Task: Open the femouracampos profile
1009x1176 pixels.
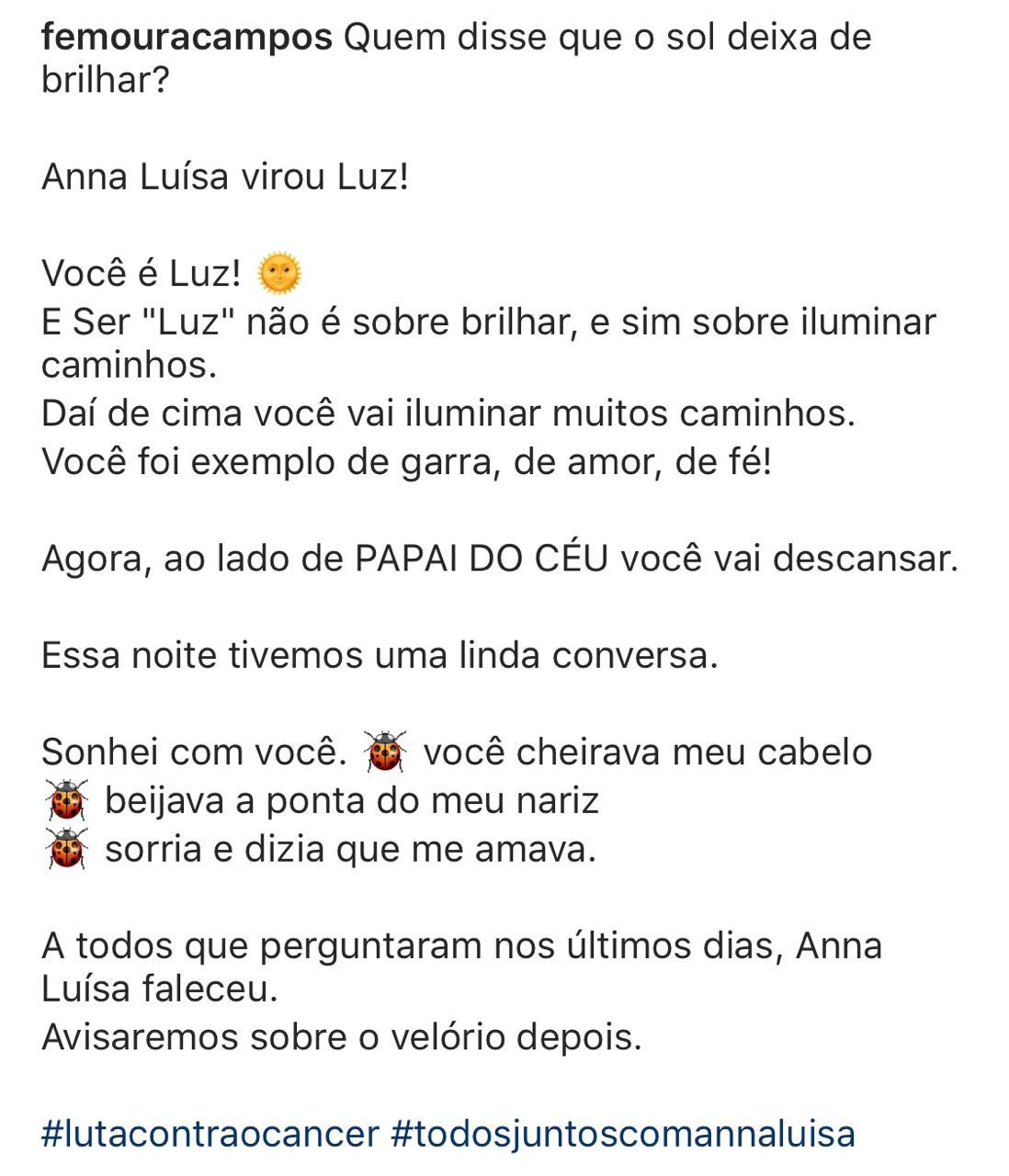Action: tap(187, 38)
